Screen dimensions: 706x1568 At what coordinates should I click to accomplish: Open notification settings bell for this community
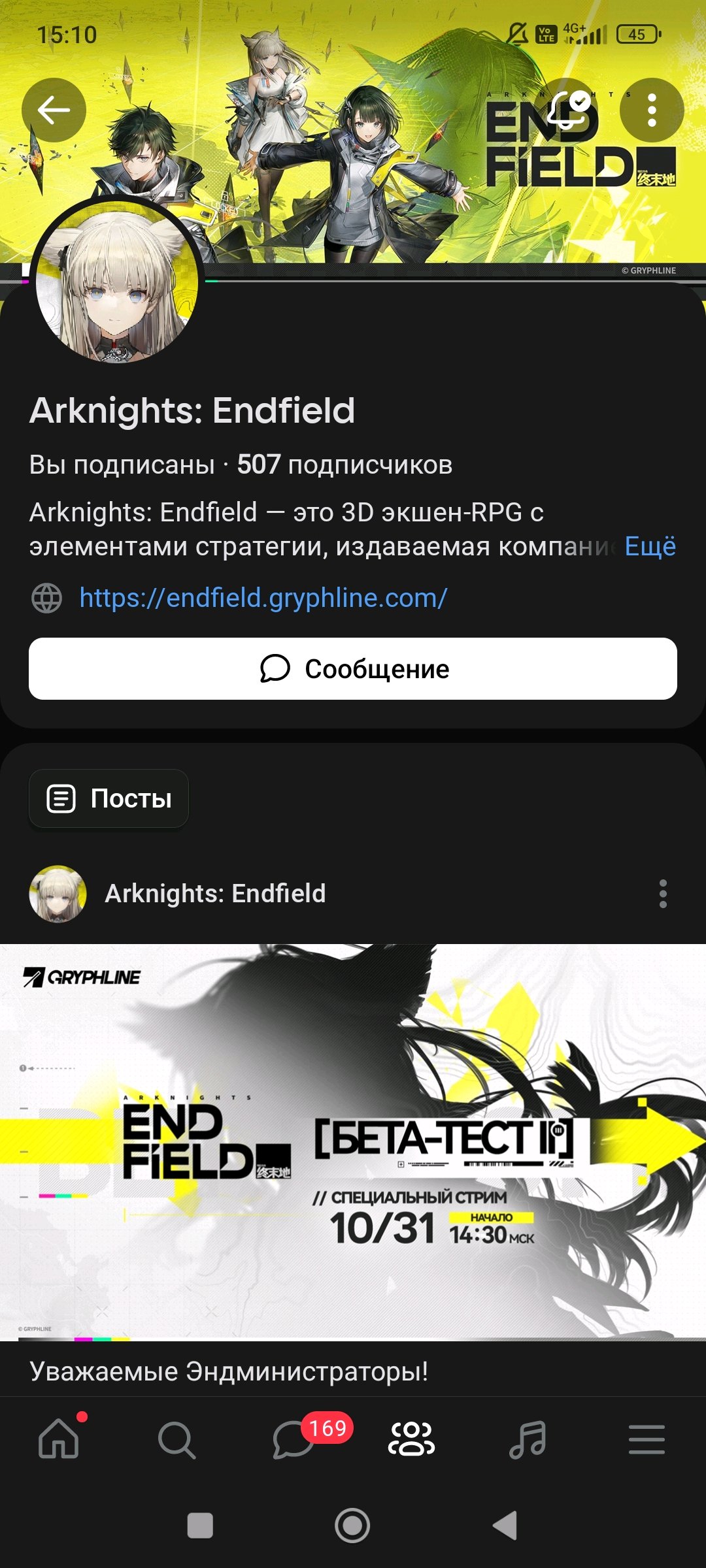(x=567, y=110)
